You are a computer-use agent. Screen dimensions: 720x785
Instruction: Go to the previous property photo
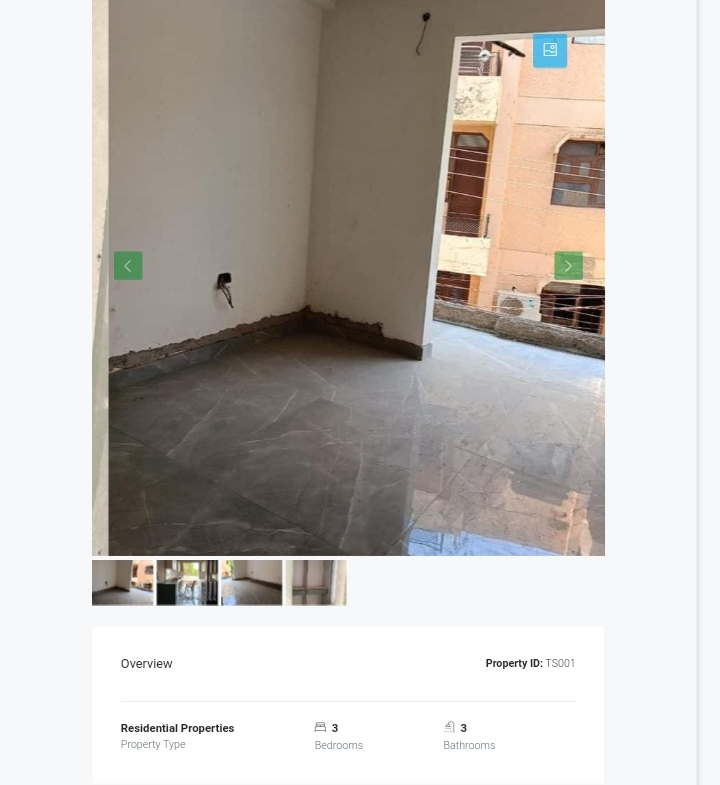coord(128,266)
